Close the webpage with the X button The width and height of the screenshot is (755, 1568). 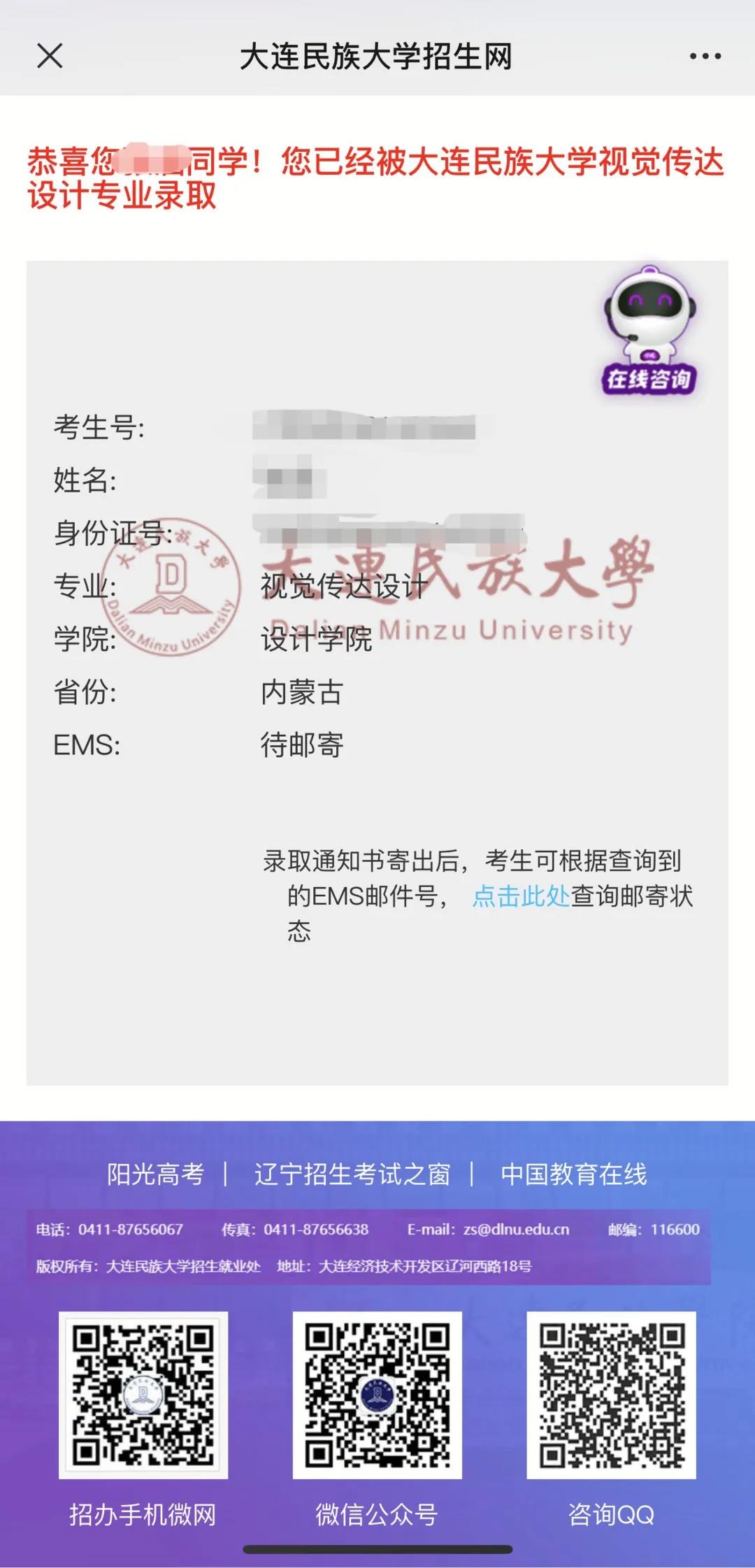pyautogui.click(x=50, y=56)
